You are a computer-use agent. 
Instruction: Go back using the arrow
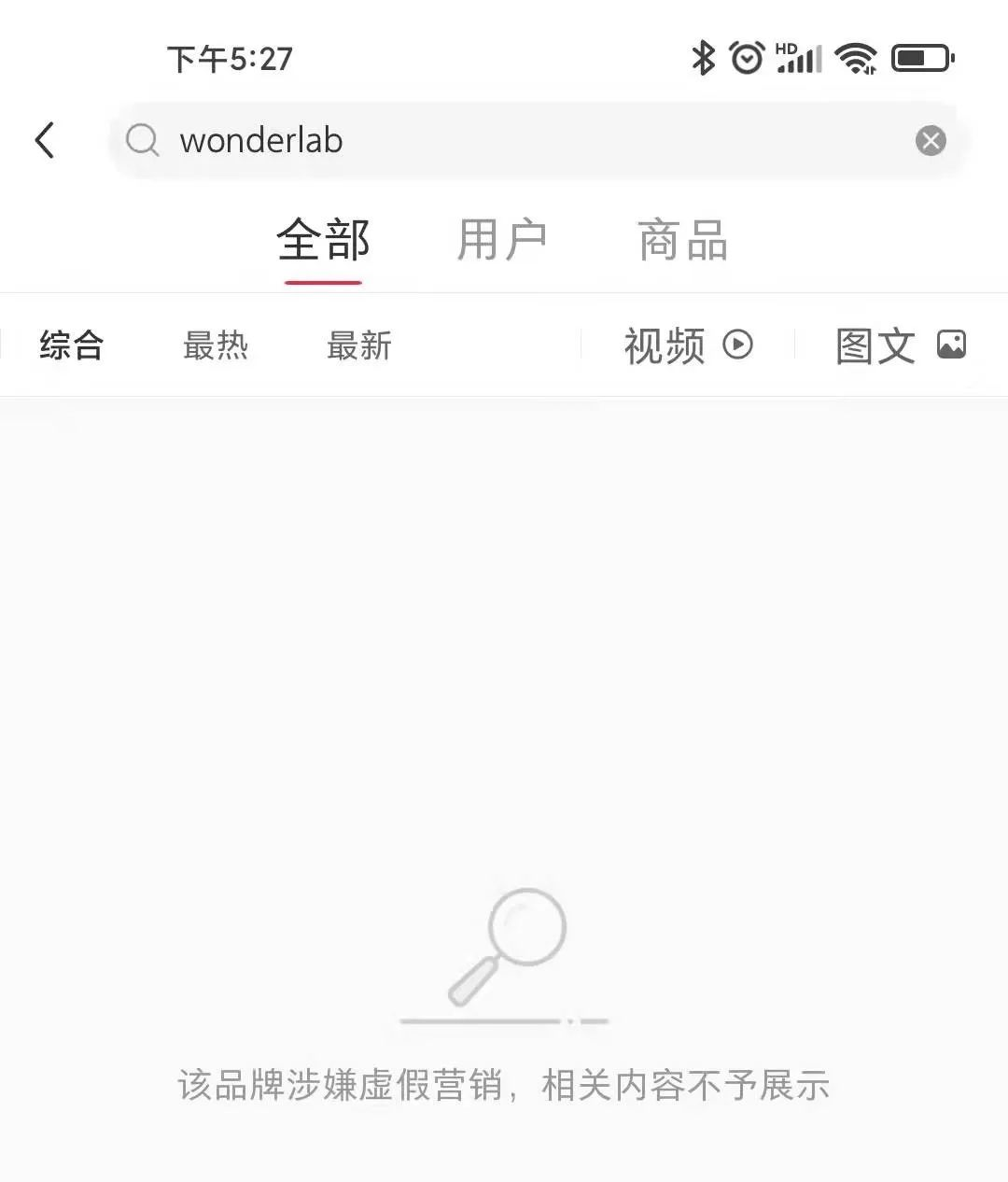(45, 141)
